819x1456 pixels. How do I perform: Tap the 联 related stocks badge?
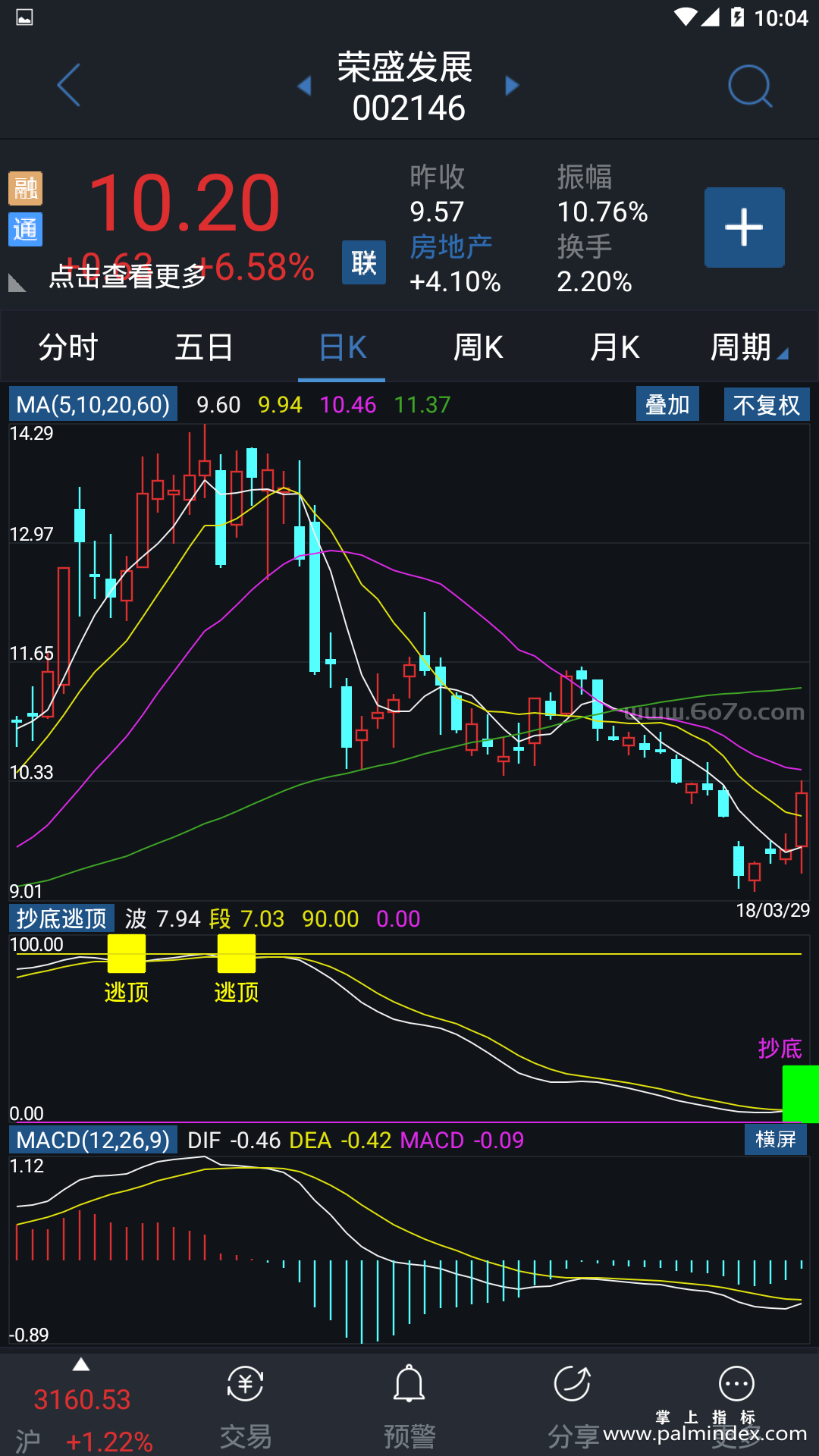(363, 262)
